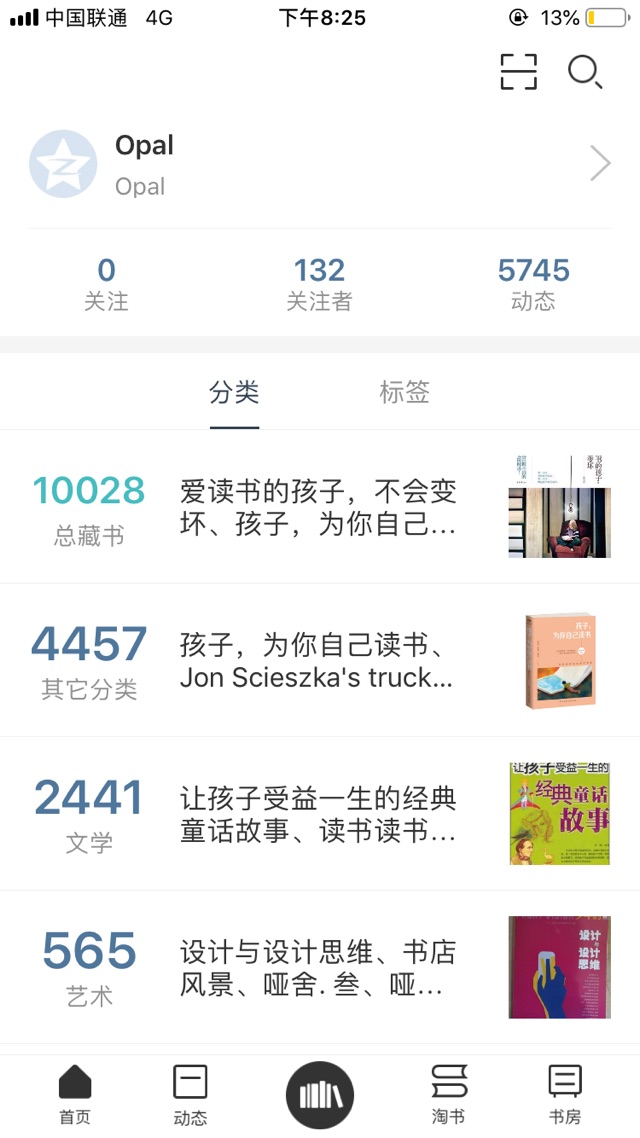The height and width of the screenshot is (1138, 640).
Task: Switch to the 动态 bottom tab
Action: pos(190,1095)
